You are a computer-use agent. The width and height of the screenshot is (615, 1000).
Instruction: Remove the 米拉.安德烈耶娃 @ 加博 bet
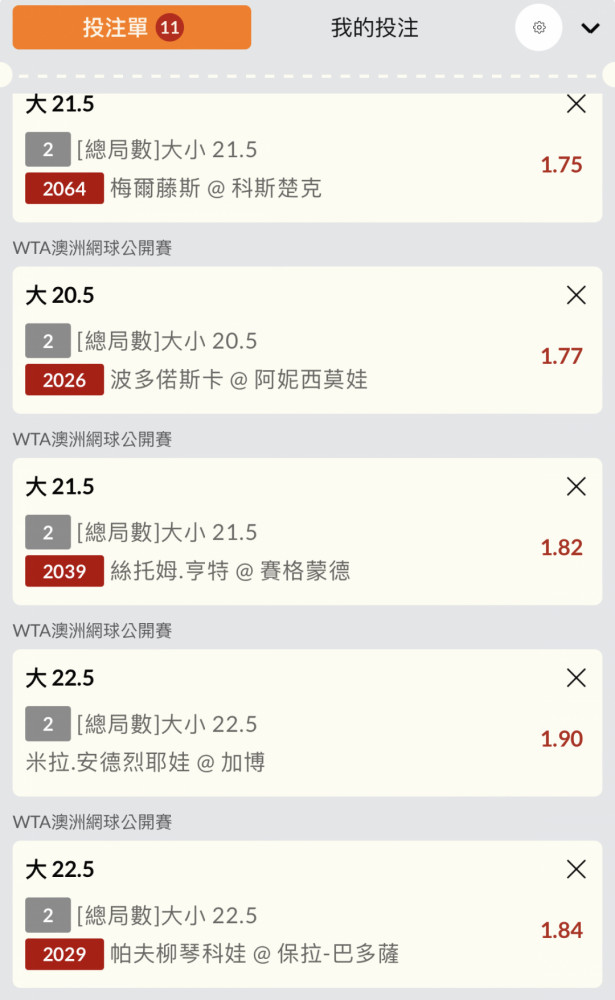tap(576, 678)
